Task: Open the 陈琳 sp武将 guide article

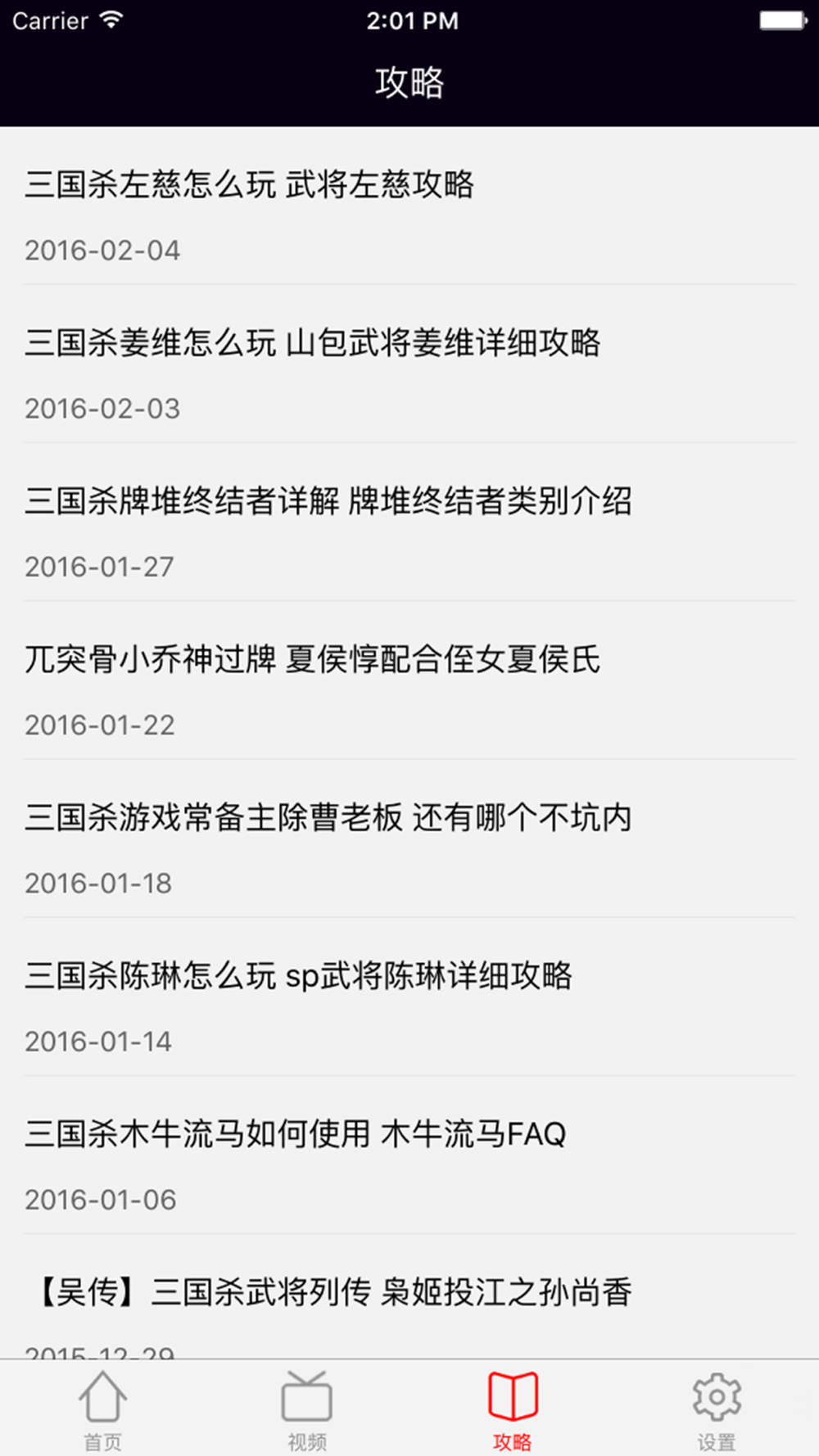Action: 409,997
